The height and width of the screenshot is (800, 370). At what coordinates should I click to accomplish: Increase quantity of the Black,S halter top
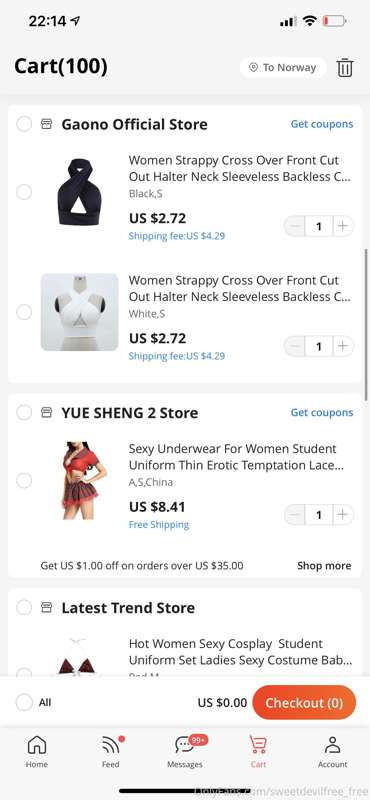[x=343, y=226]
